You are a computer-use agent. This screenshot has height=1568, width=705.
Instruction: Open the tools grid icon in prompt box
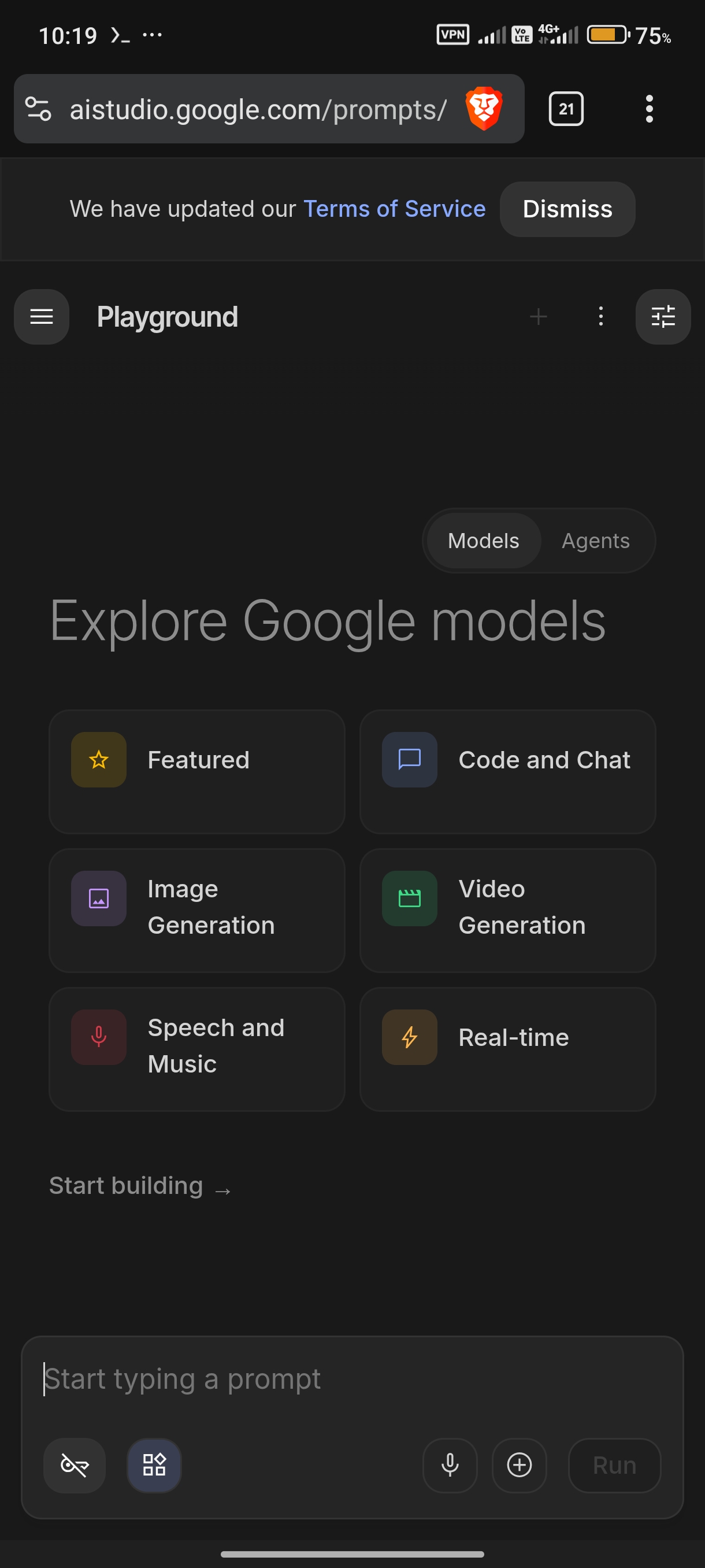(154, 1465)
